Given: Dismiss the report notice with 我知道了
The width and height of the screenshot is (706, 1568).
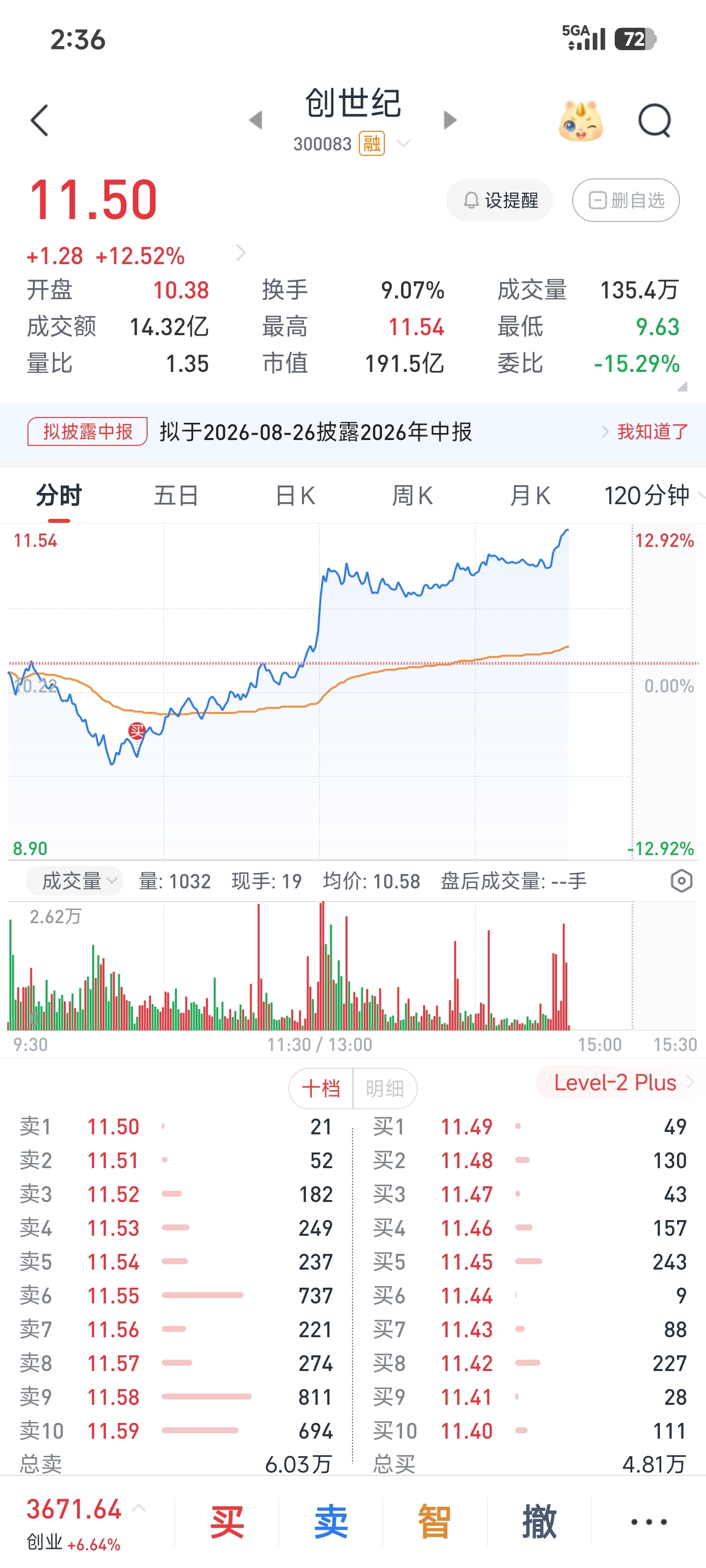Looking at the screenshot, I should click(653, 432).
